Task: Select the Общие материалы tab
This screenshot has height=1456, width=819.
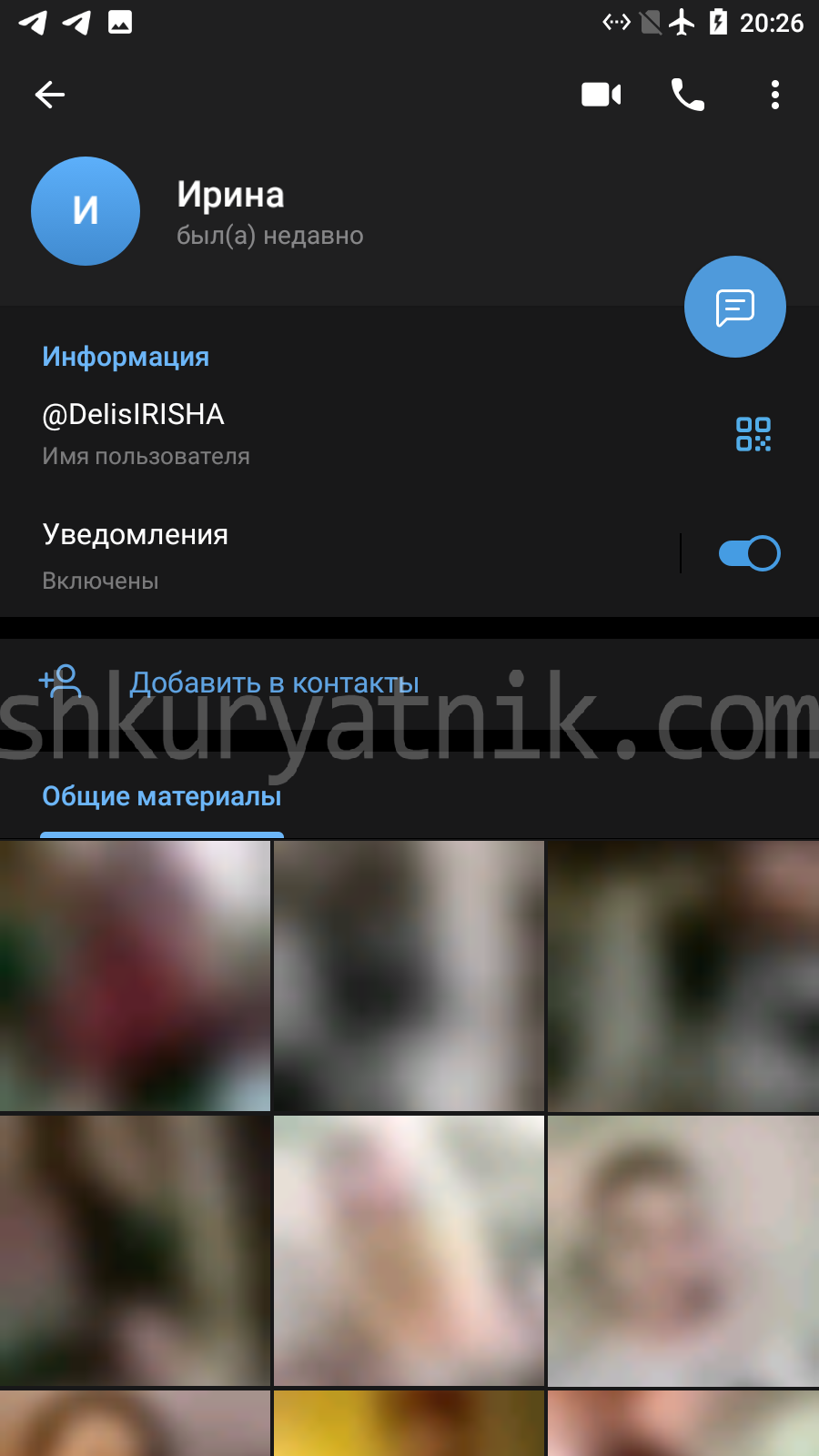Action: pos(162,796)
